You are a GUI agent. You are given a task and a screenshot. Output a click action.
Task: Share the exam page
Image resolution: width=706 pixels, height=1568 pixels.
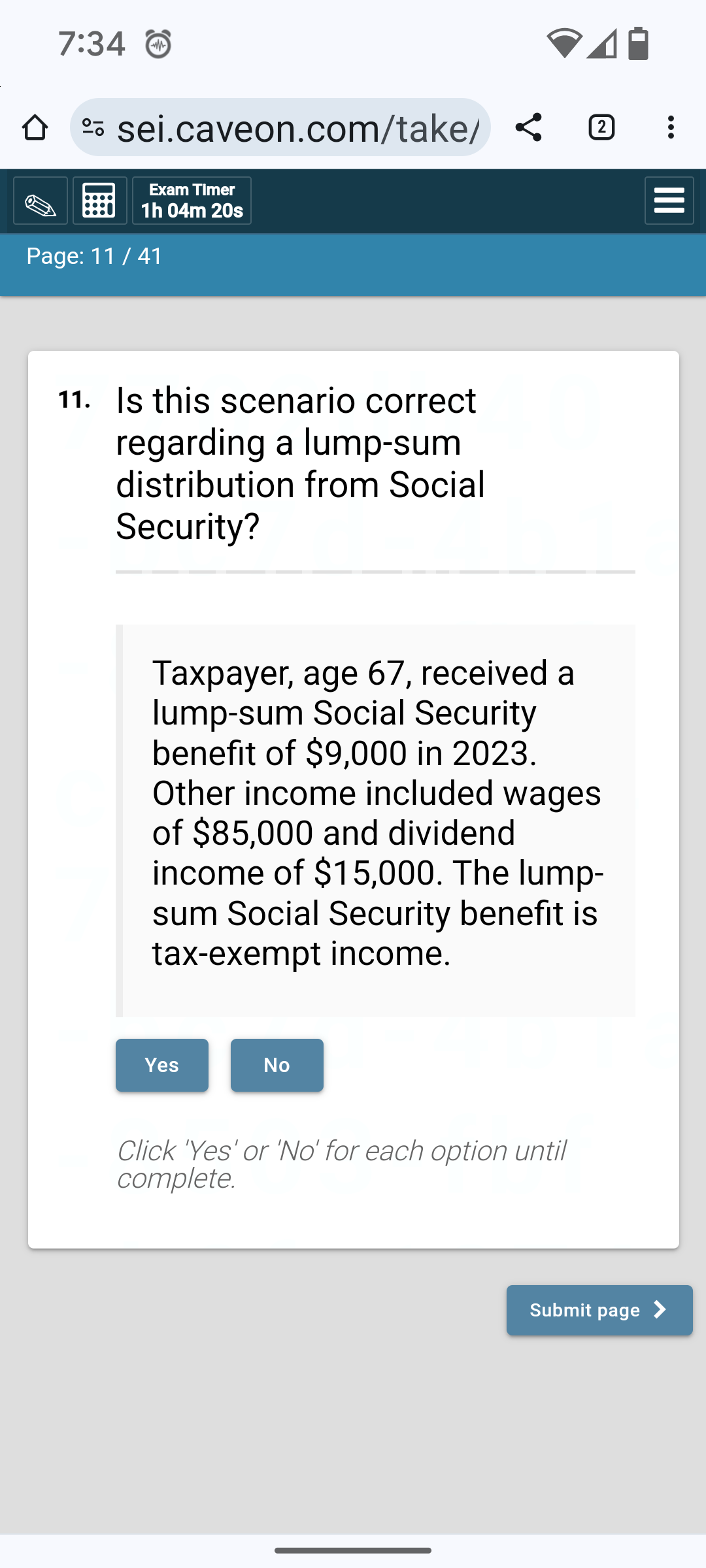point(529,127)
